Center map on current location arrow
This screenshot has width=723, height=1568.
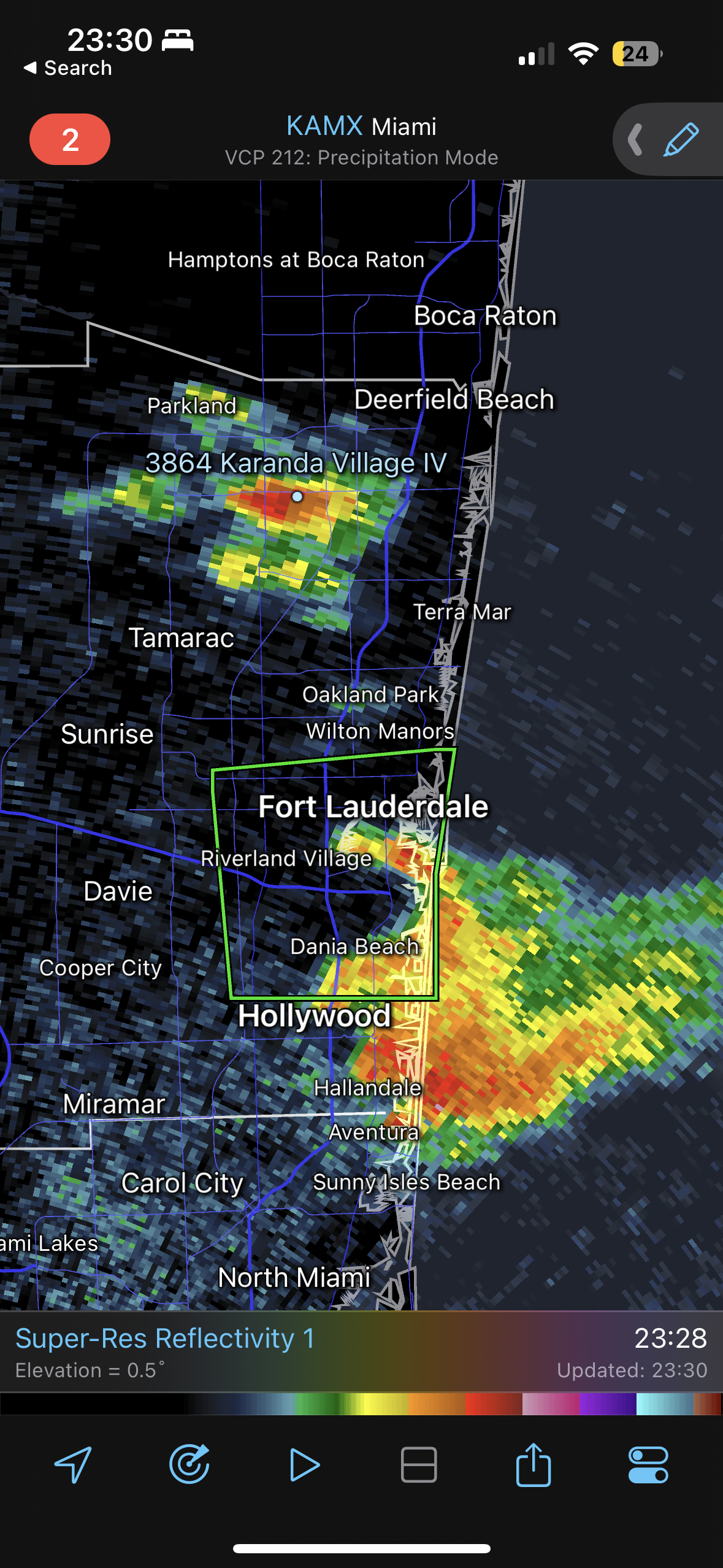(x=74, y=1464)
